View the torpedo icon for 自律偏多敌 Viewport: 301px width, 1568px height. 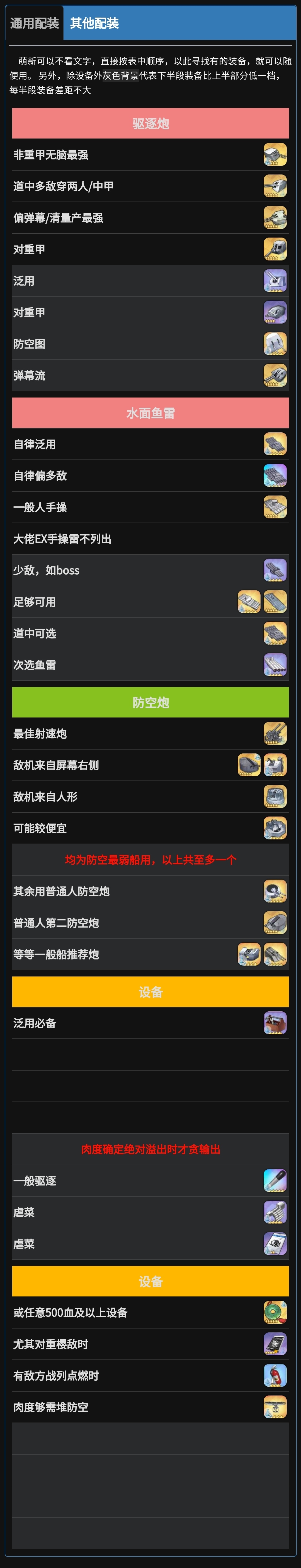(x=275, y=475)
